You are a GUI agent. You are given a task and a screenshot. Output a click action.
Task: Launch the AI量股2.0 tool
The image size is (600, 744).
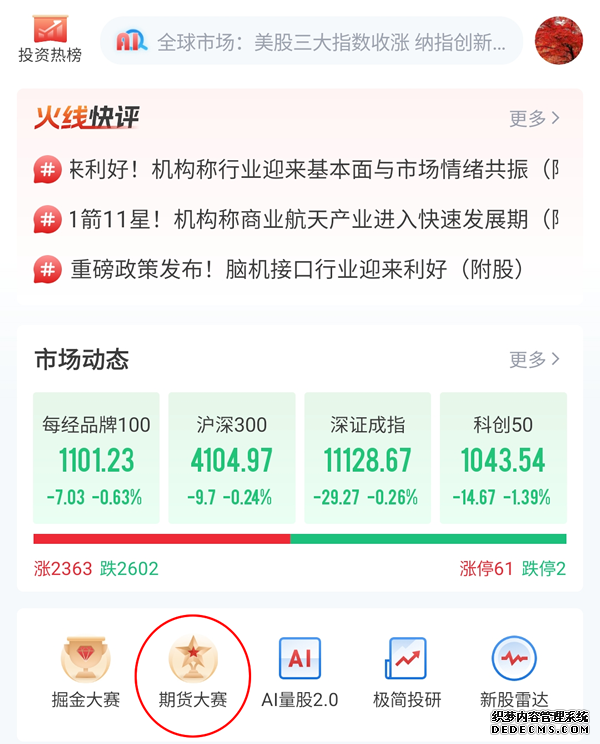(x=300, y=672)
